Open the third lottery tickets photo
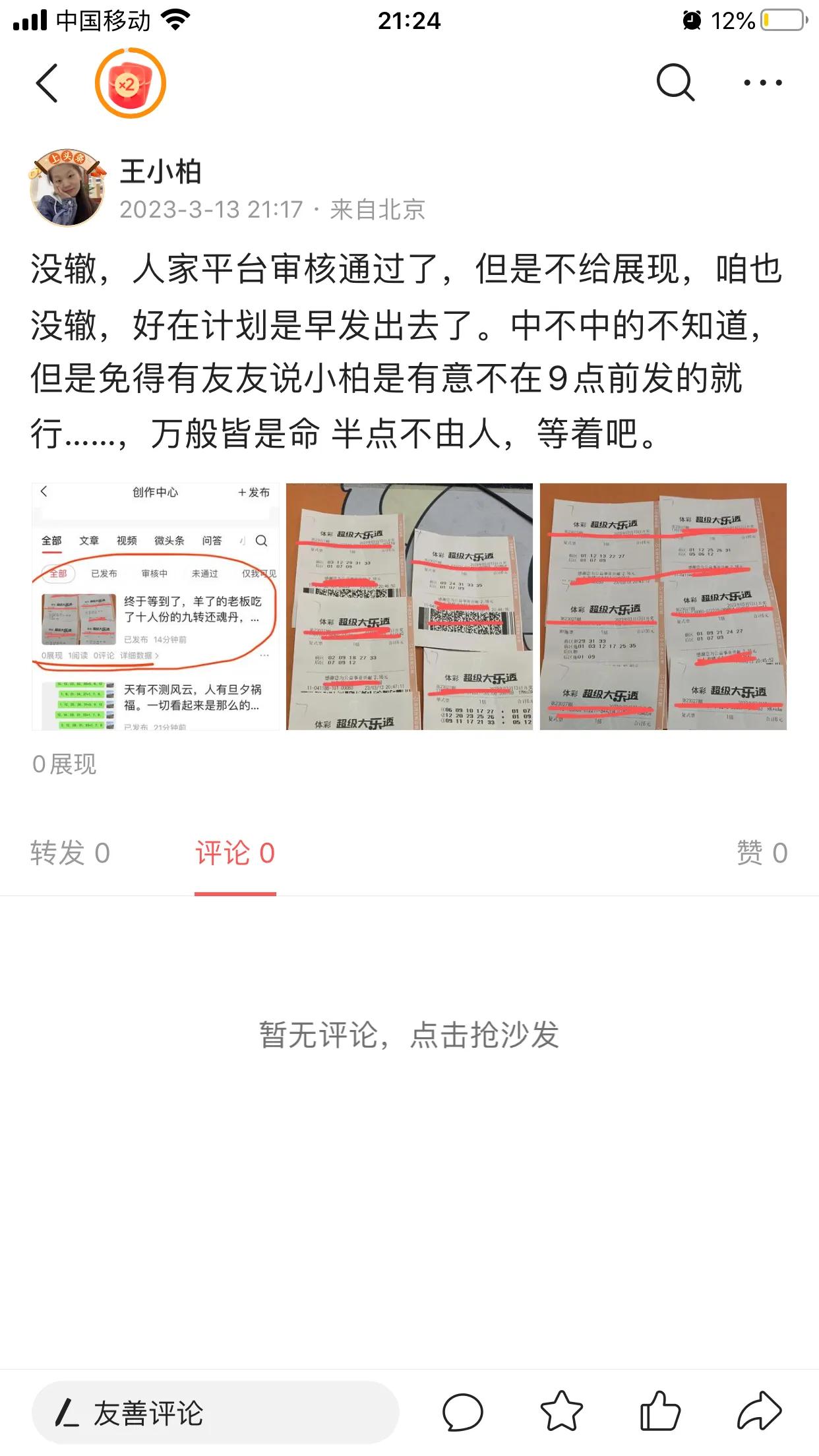819x1456 pixels. tap(663, 606)
